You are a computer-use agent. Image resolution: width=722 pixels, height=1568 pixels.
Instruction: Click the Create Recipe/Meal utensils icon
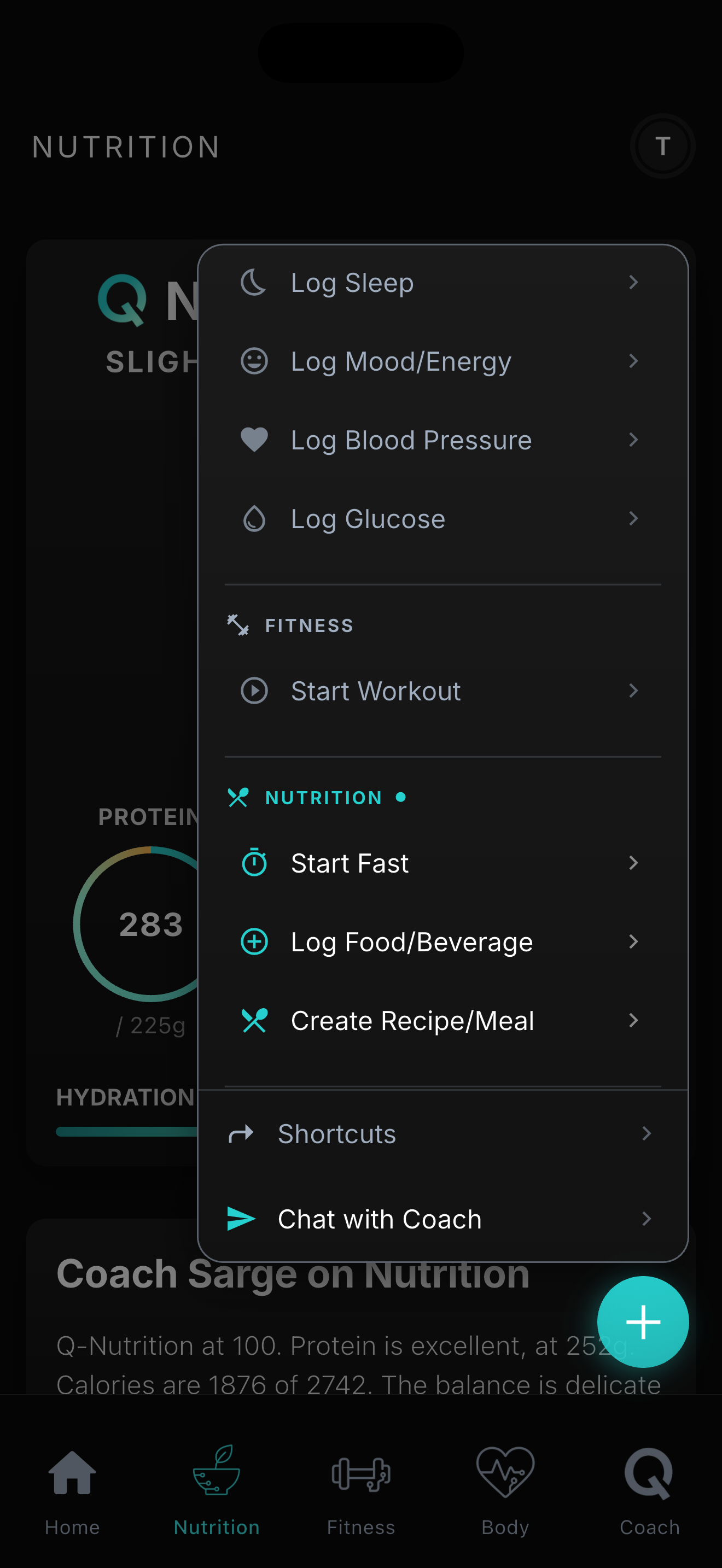[x=254, y=1021]
